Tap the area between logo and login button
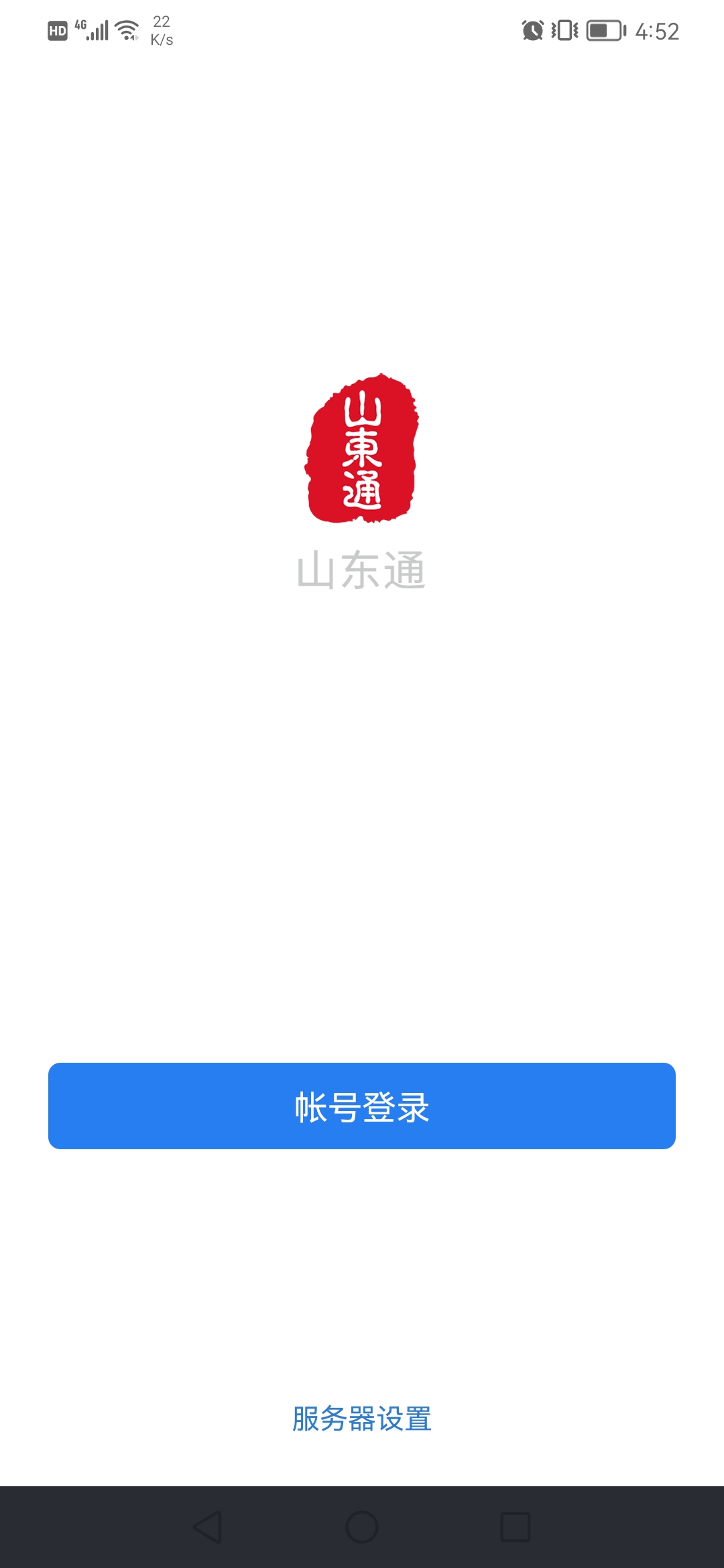The width and height of the screenshot is (724, 1568). [x=362, y=804]
